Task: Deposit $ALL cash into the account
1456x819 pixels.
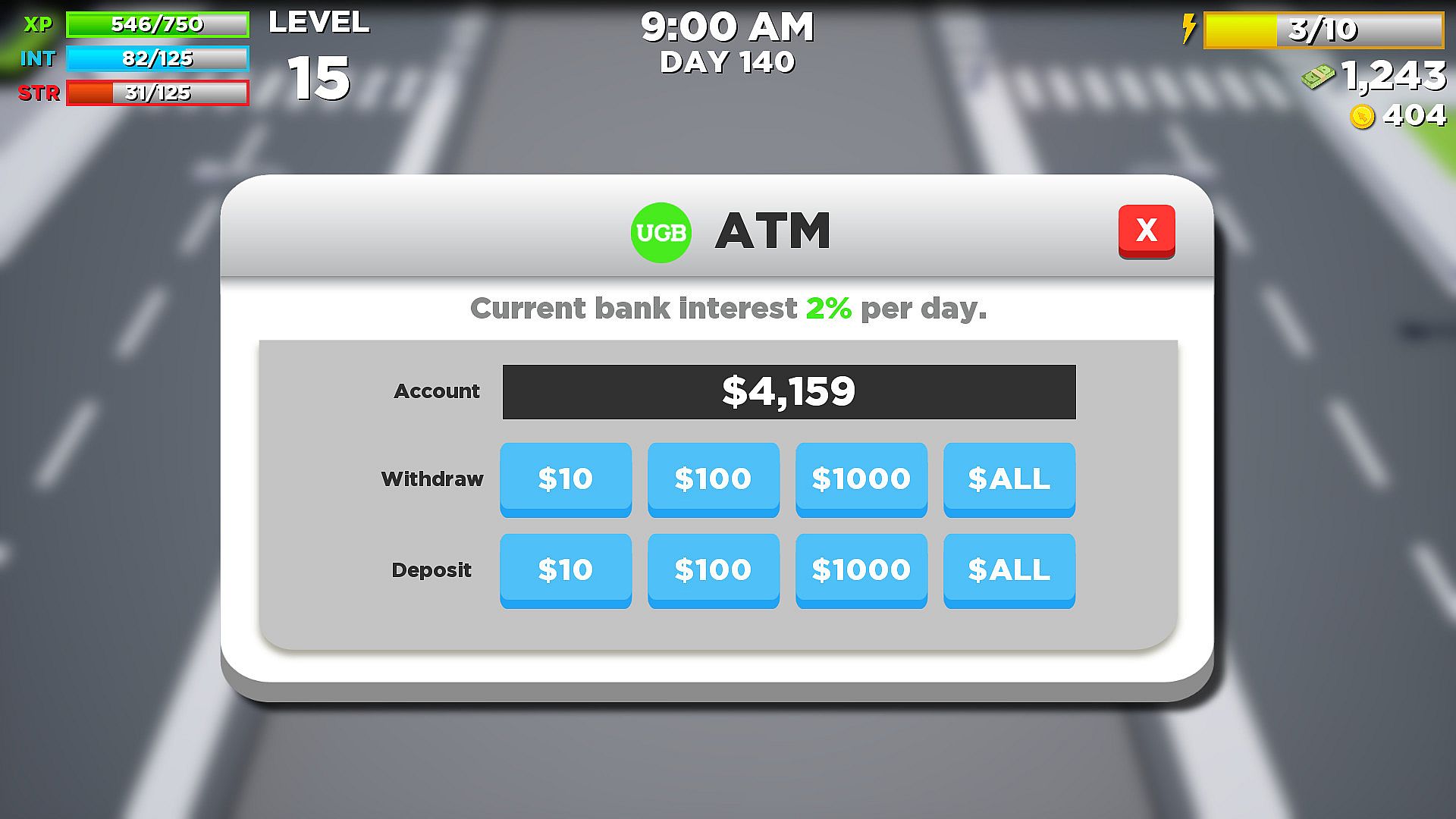Action: click(x=1009, y=570)
